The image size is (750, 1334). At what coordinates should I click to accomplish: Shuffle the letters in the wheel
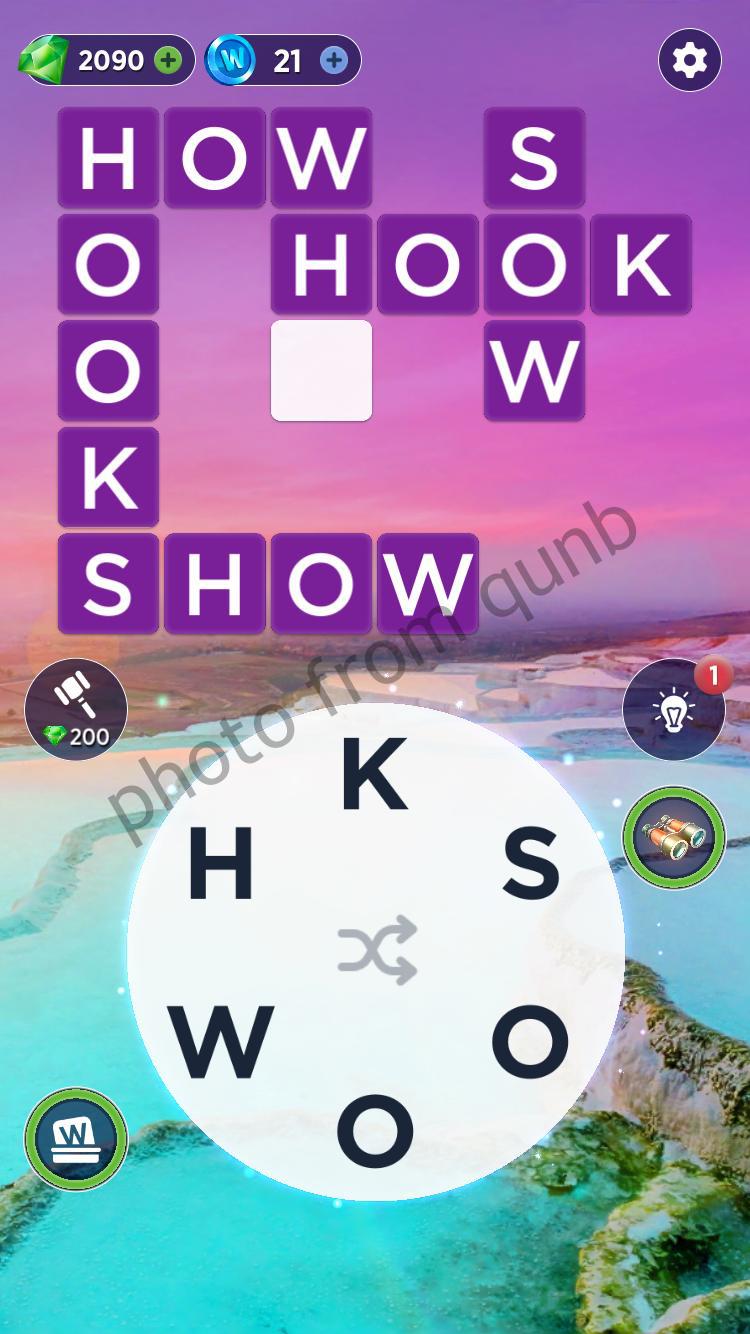click(x=376, y=949)
